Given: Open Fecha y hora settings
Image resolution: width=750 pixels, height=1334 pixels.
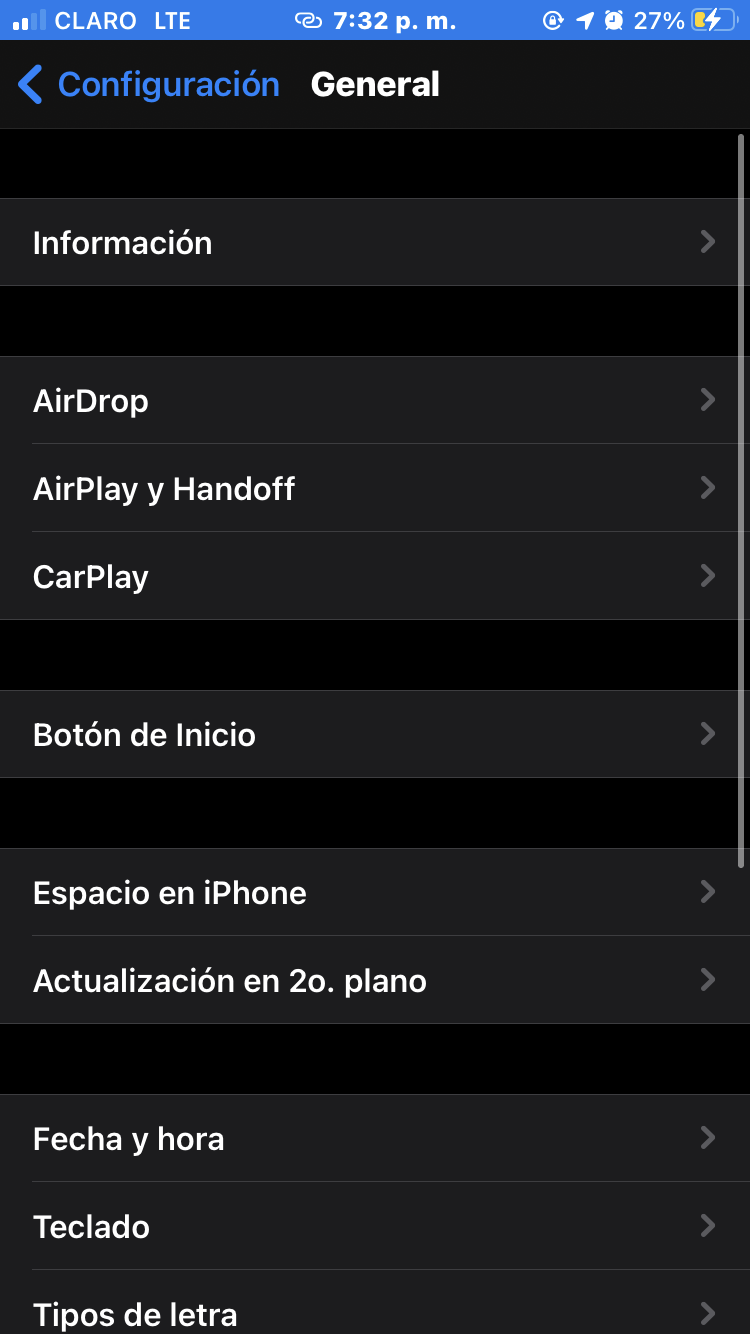Looking at the screenshot, I should click(x=374, y=1139).
